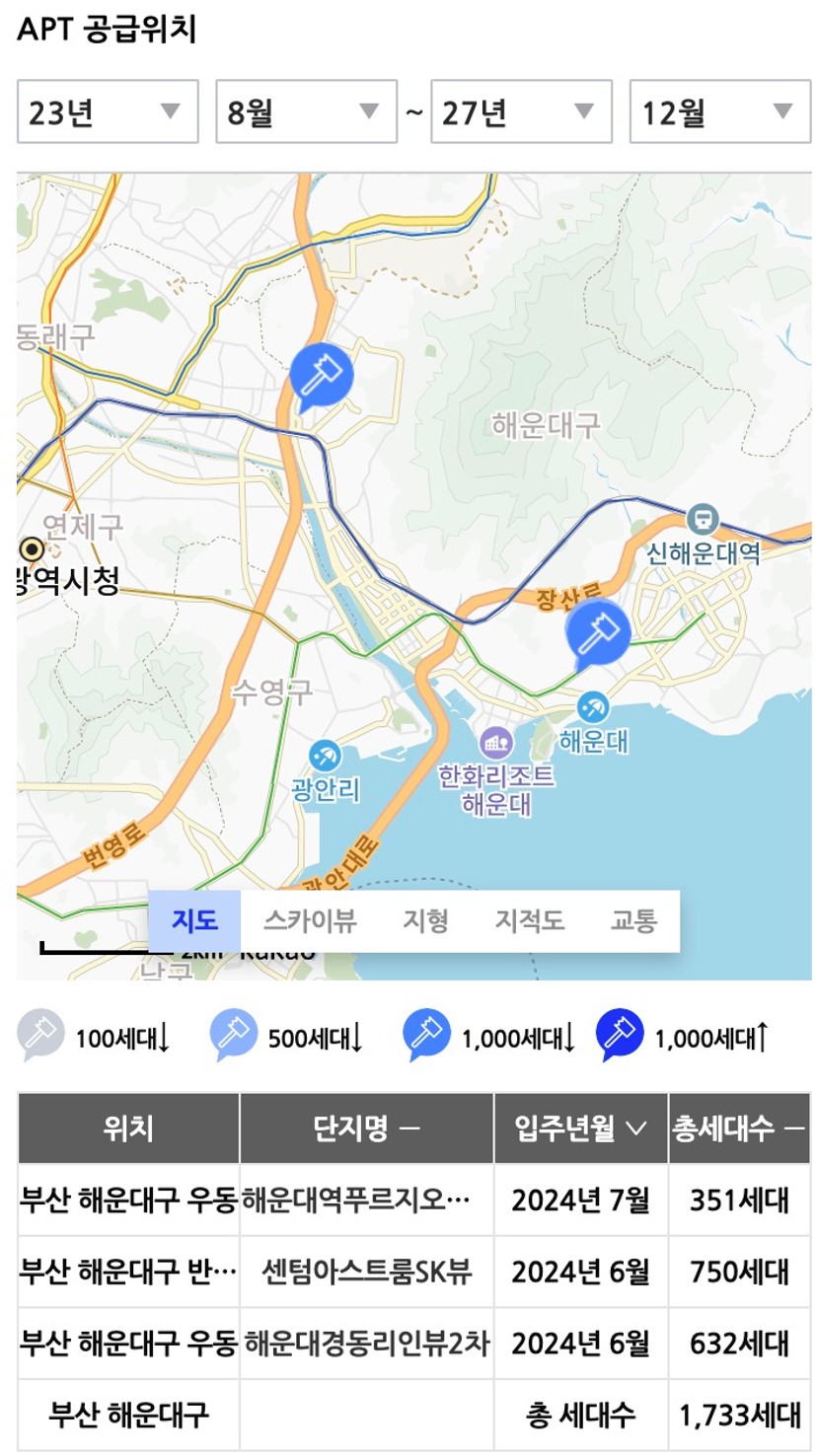Switch to 스카이뷰 map mode
The height and width of the screenshot is (1456, 816).
click(310, 921)
